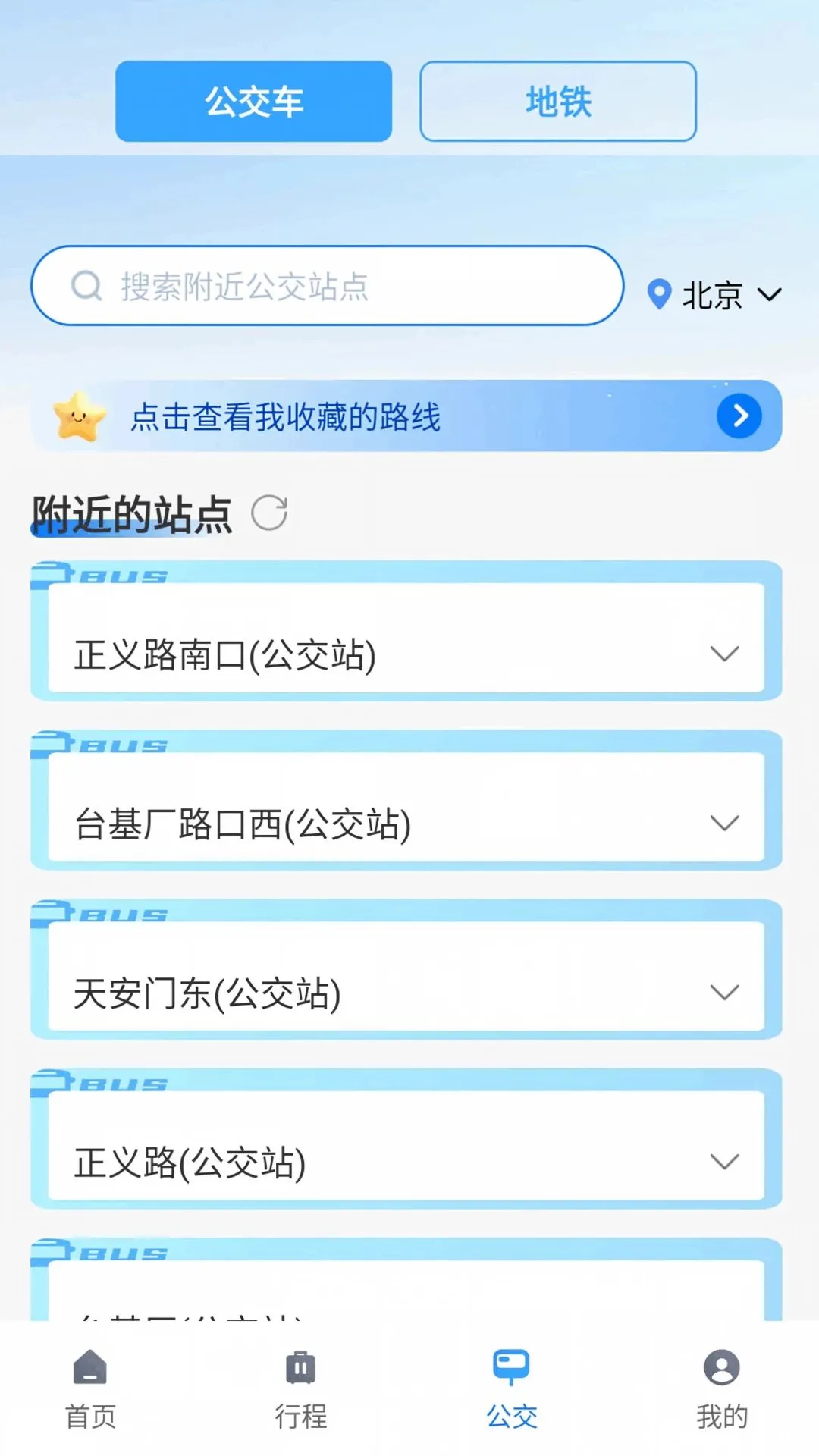Screen dimensions: 819x1456
Task: Switch to the 我的 tab
Action: coord(722,1389)
